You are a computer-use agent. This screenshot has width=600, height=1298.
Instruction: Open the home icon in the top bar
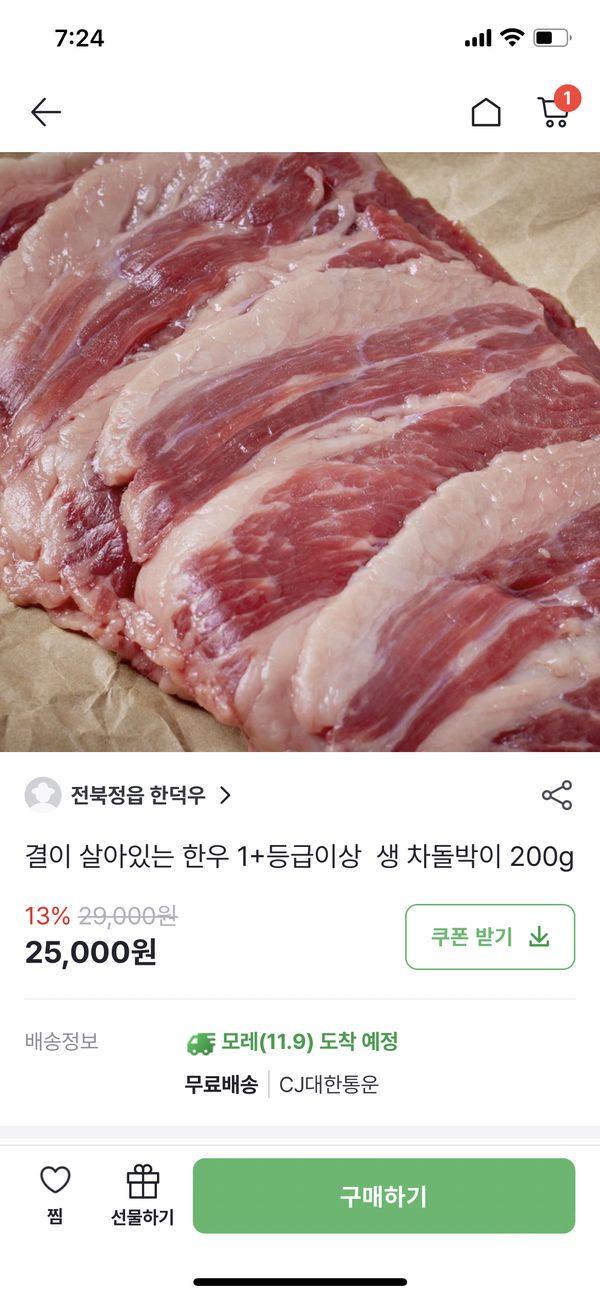(x=486, y=112)
